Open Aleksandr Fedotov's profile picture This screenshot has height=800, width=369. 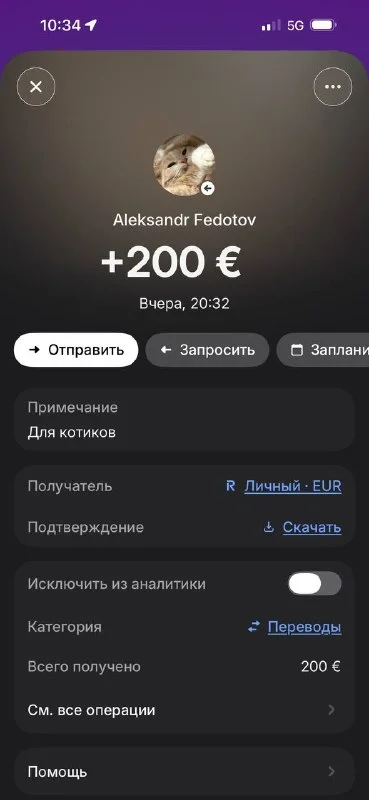[x=184, y=165]
